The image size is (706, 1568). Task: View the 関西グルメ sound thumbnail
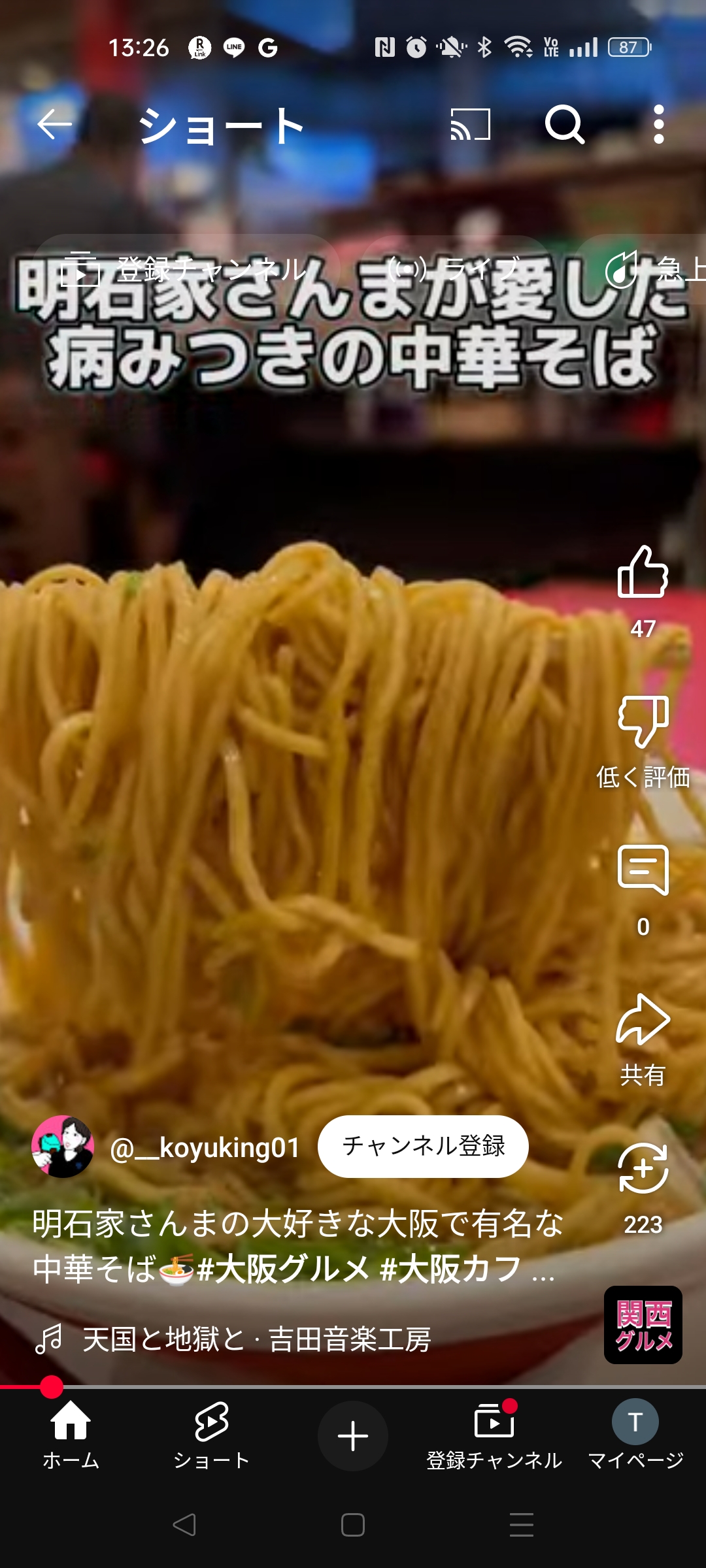(x=643, y=1324)
